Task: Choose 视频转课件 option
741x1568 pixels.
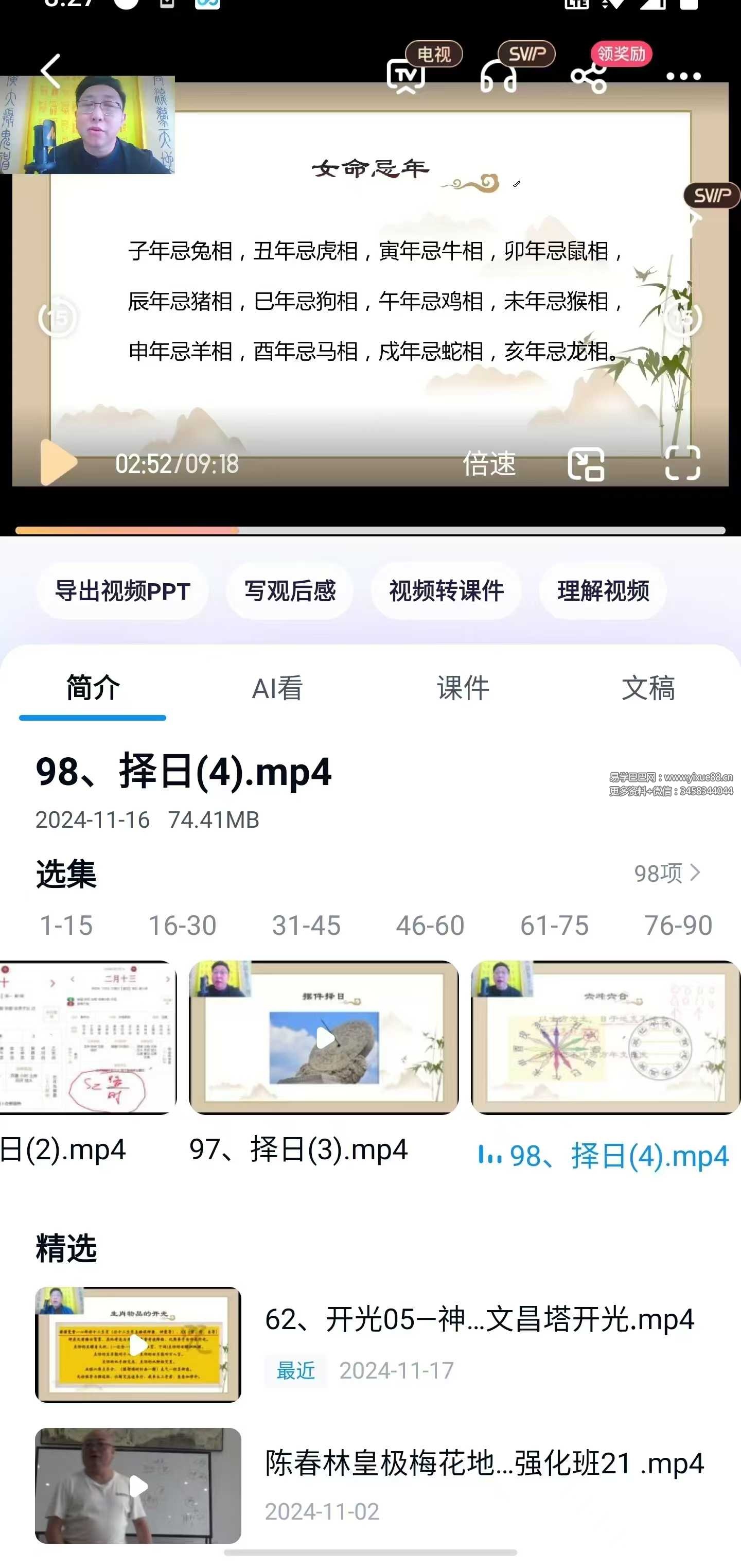Action: click(x=446, y=591)
